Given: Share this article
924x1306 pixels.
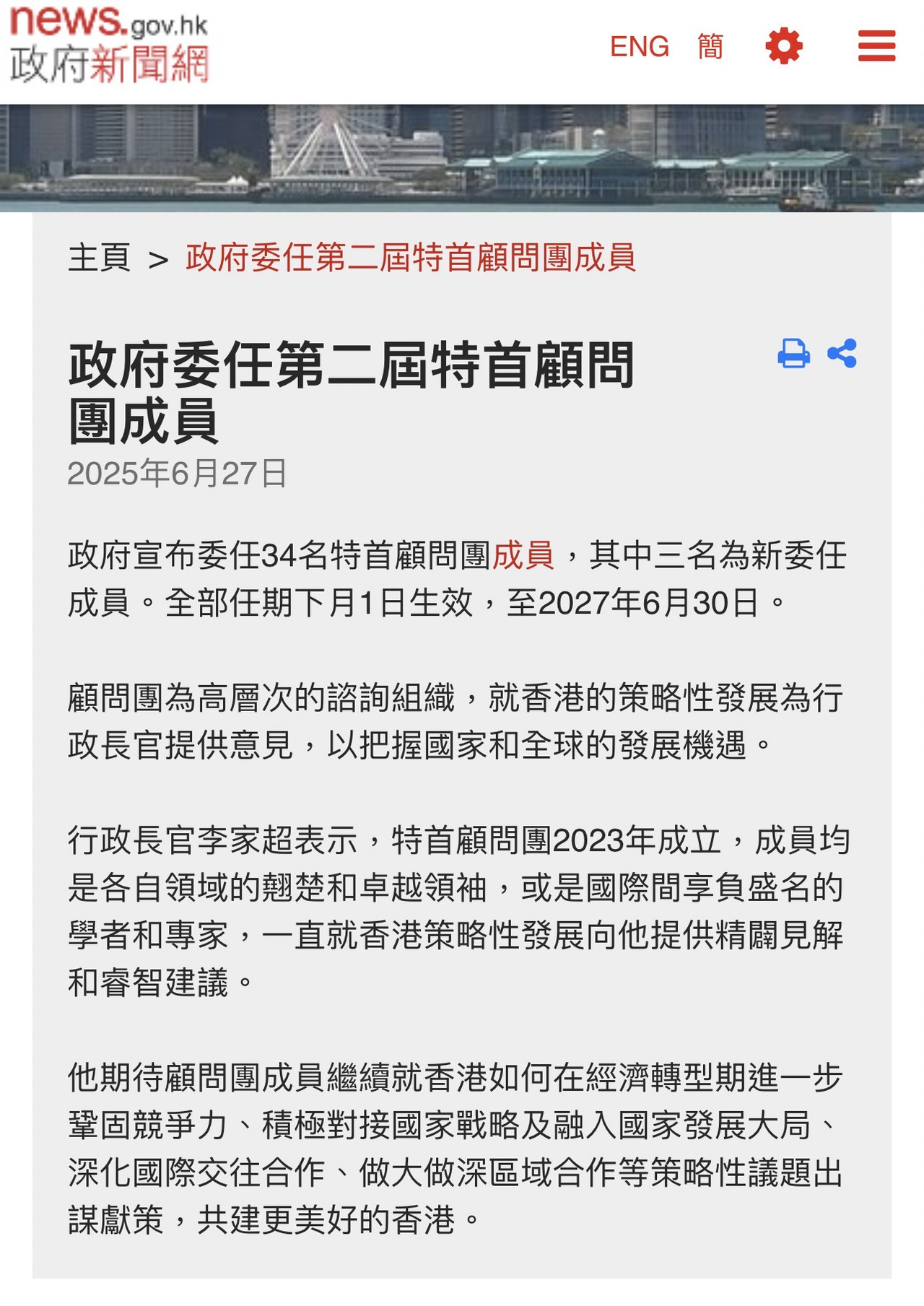Looking at the screenshot, I should click(842, 353).
